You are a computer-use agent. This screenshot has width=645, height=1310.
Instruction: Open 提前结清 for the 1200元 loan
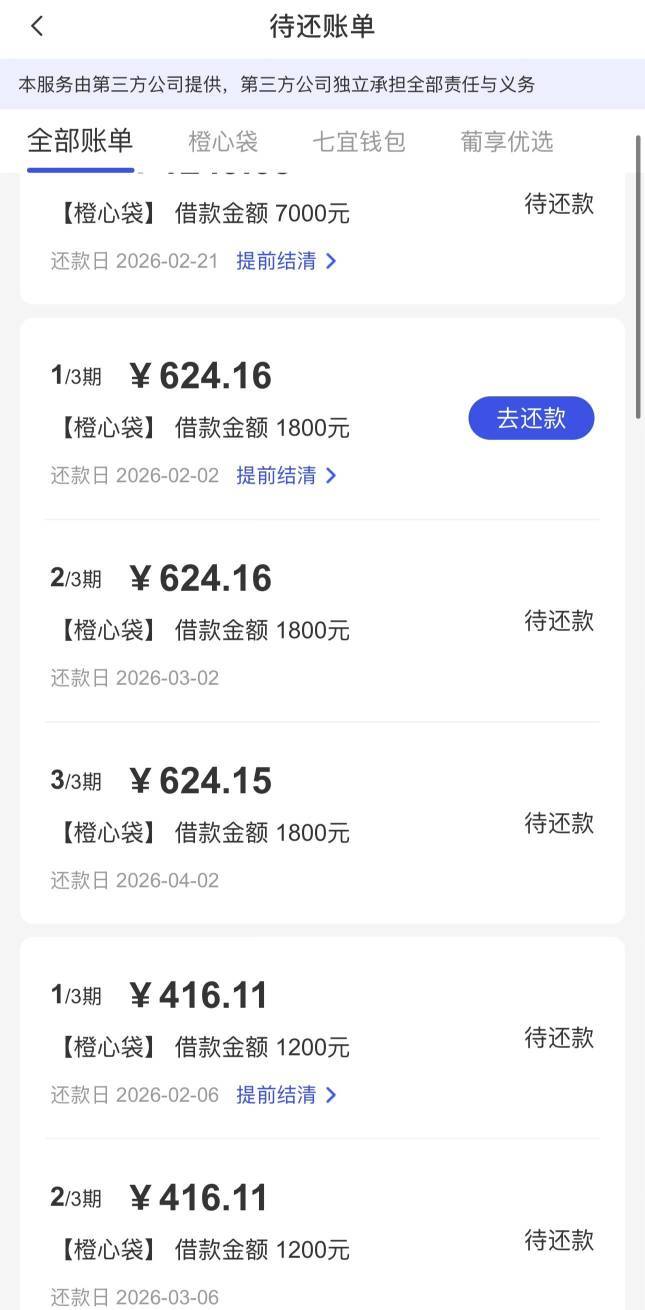click(x=286, y=1095)
